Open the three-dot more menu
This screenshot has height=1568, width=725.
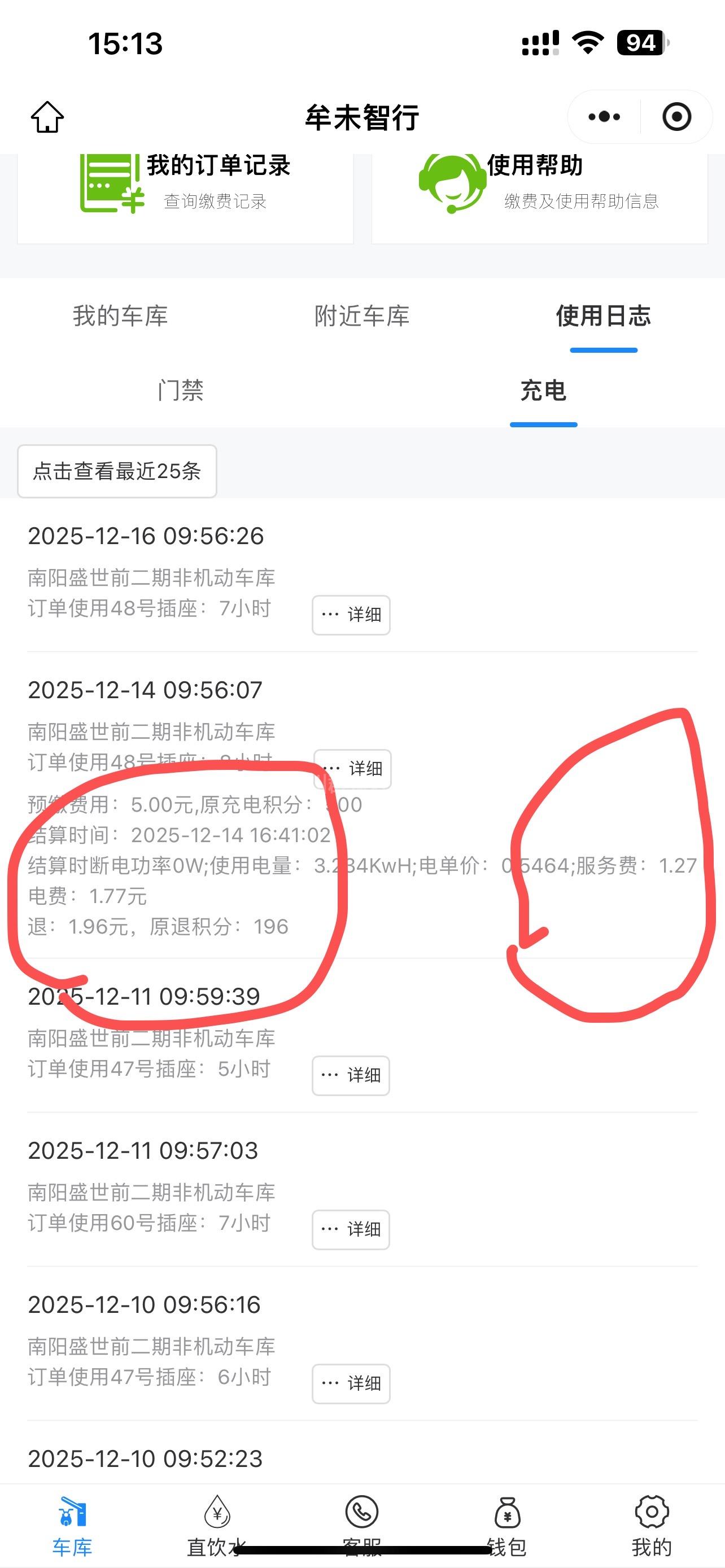604,117
